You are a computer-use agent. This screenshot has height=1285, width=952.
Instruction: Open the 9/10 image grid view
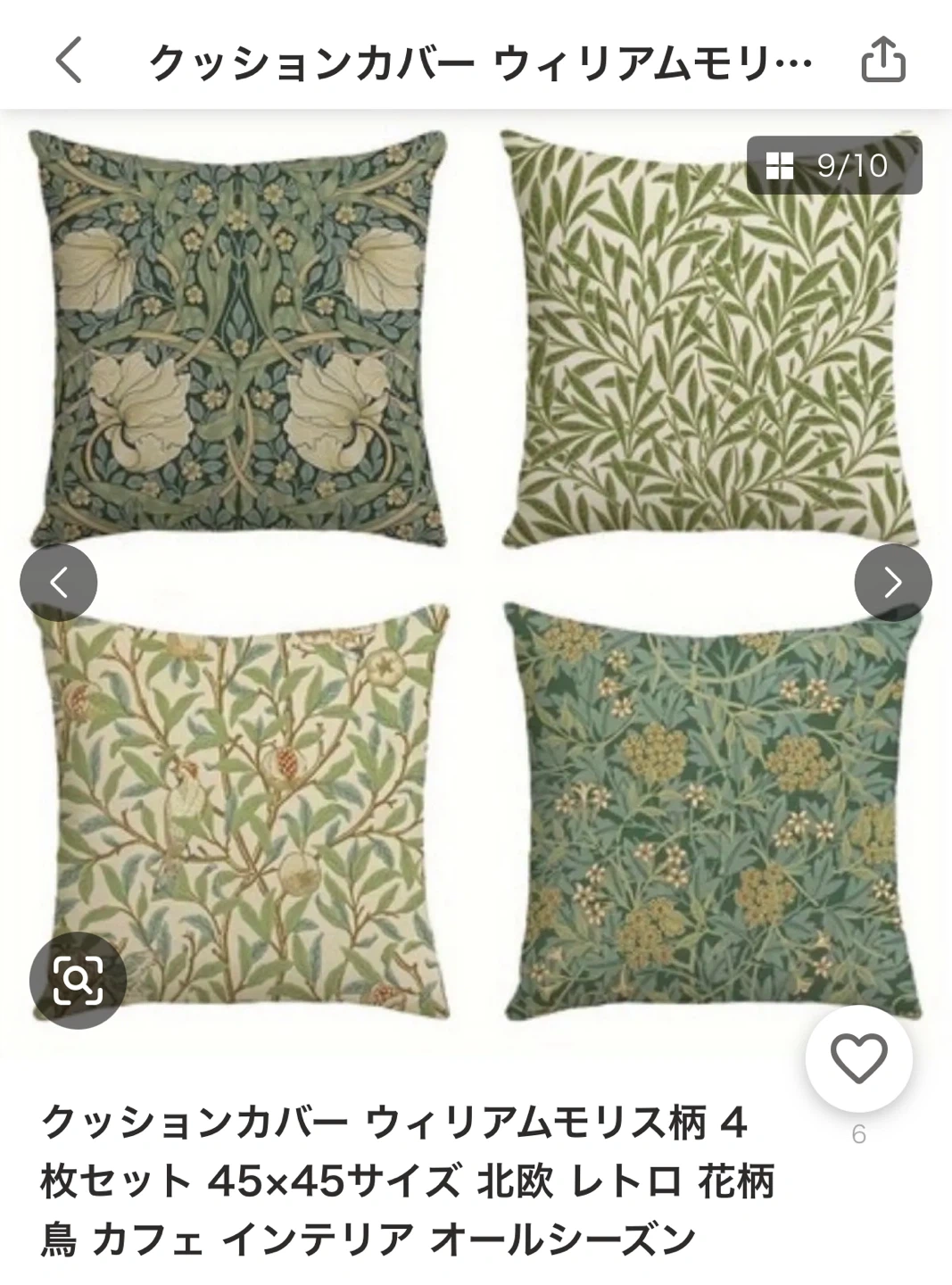click(x=833, y=165)
